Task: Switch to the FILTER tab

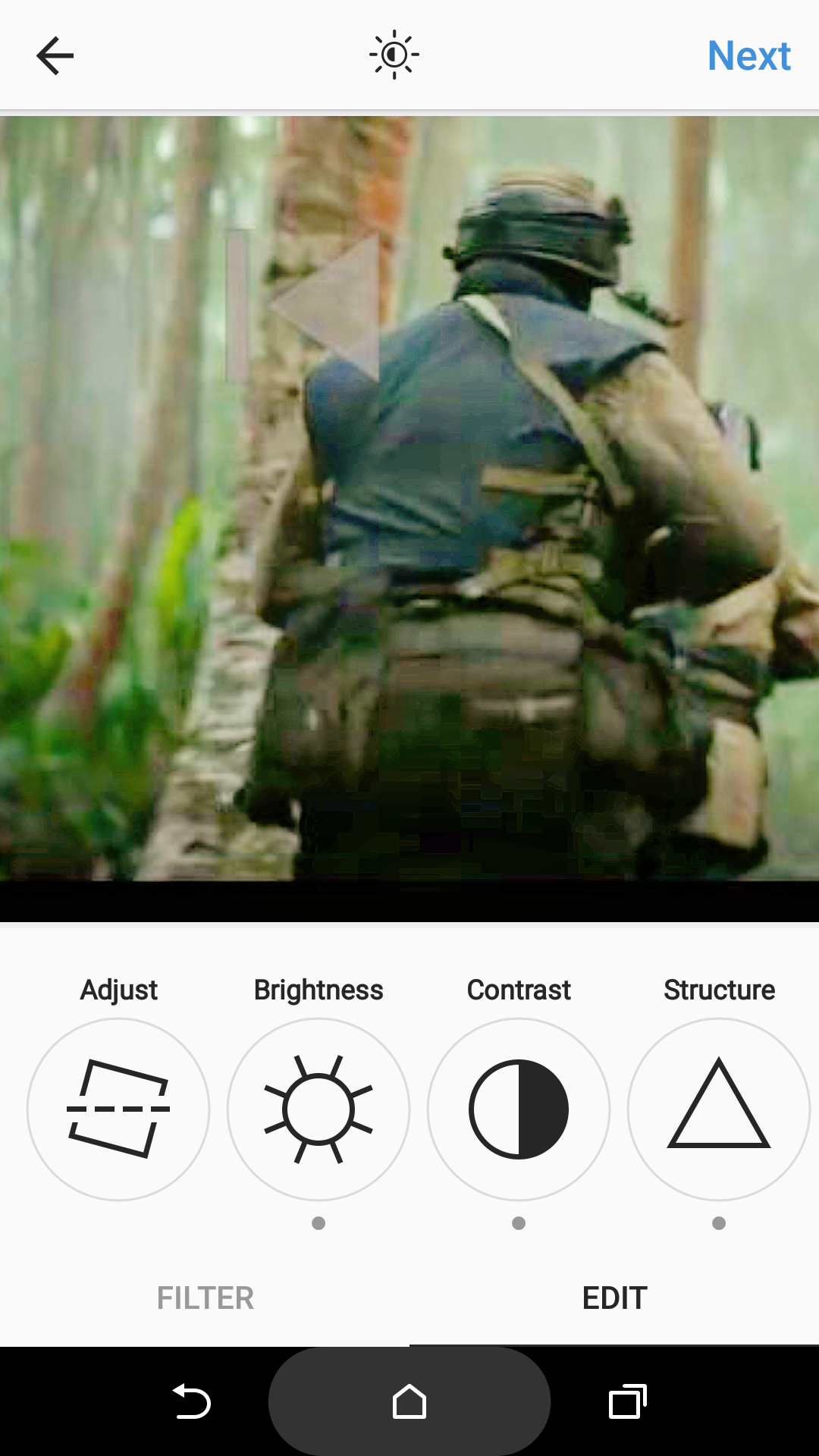Action: [x=205, y=1298]
